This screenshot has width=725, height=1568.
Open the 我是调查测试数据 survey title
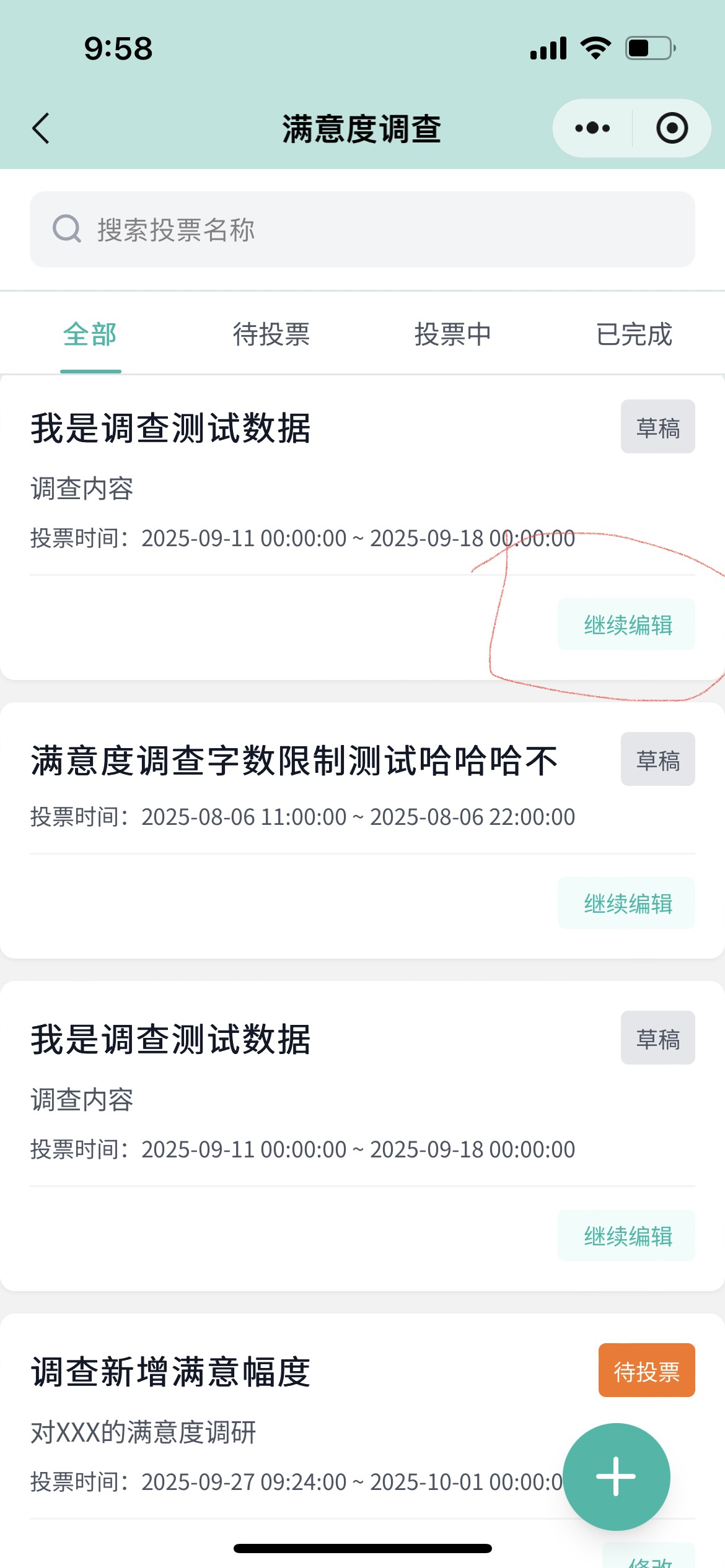172,427
